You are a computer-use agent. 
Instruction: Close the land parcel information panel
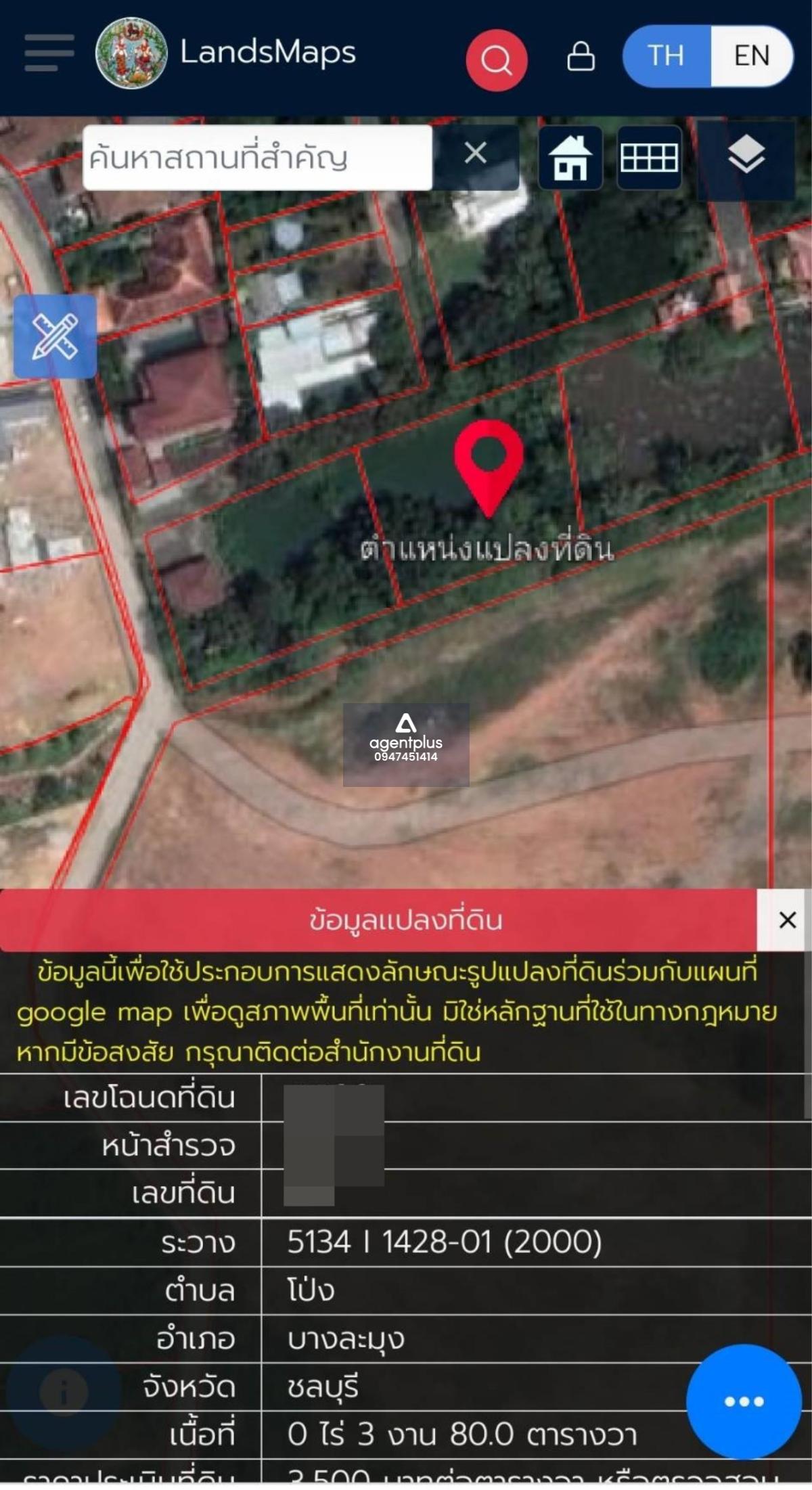(x=787, y=920)
